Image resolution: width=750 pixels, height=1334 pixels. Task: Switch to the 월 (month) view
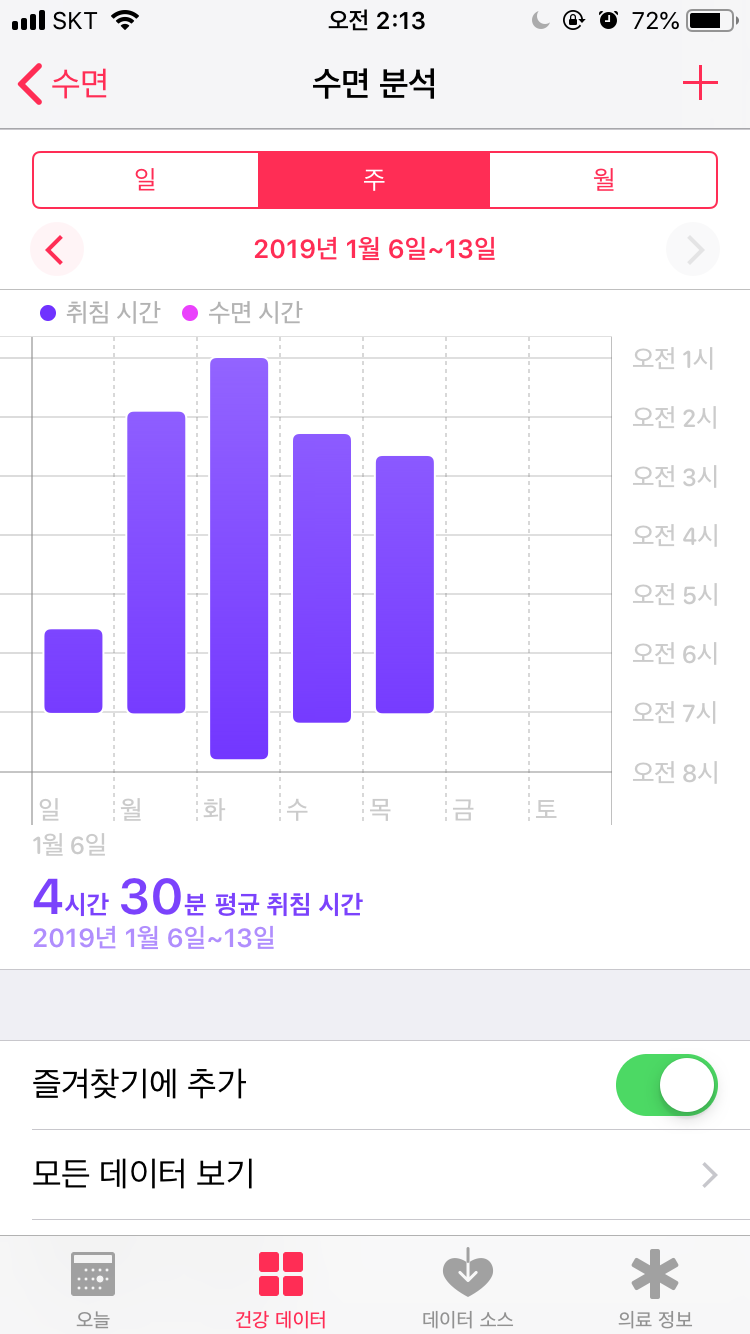[x=603, y=180]
